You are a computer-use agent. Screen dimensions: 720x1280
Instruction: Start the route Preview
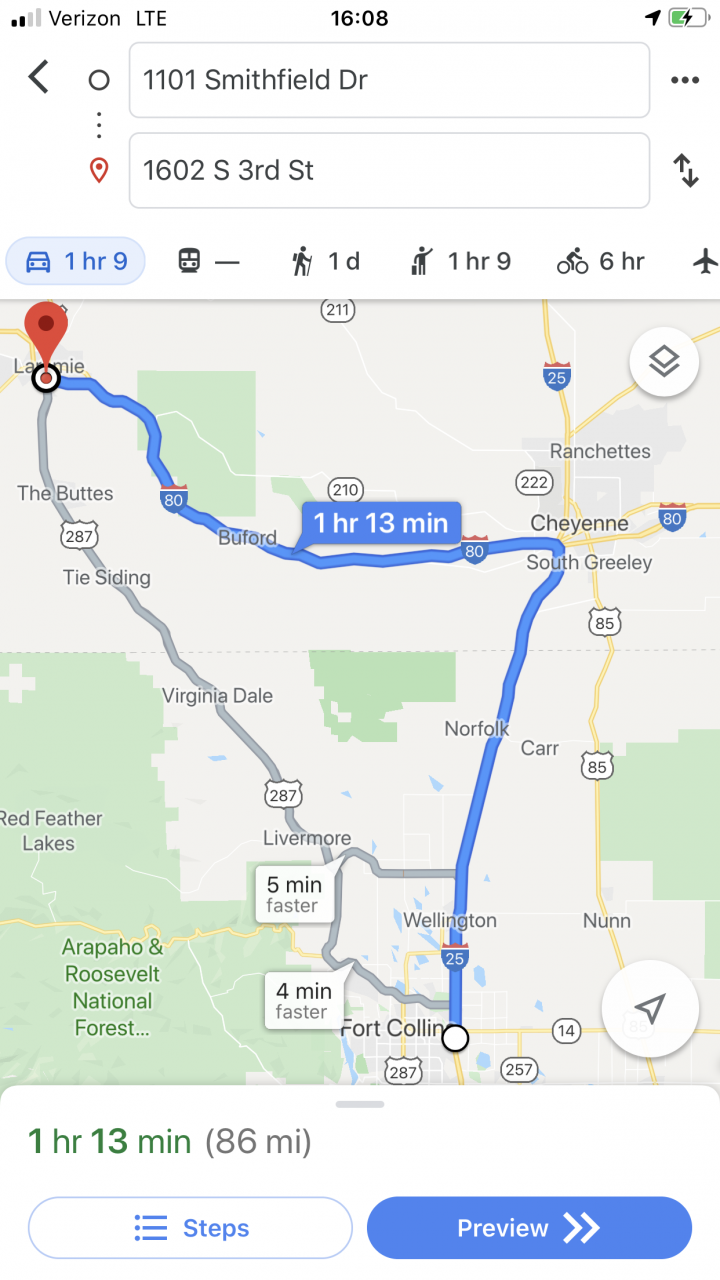click(x=529, y=1228)
